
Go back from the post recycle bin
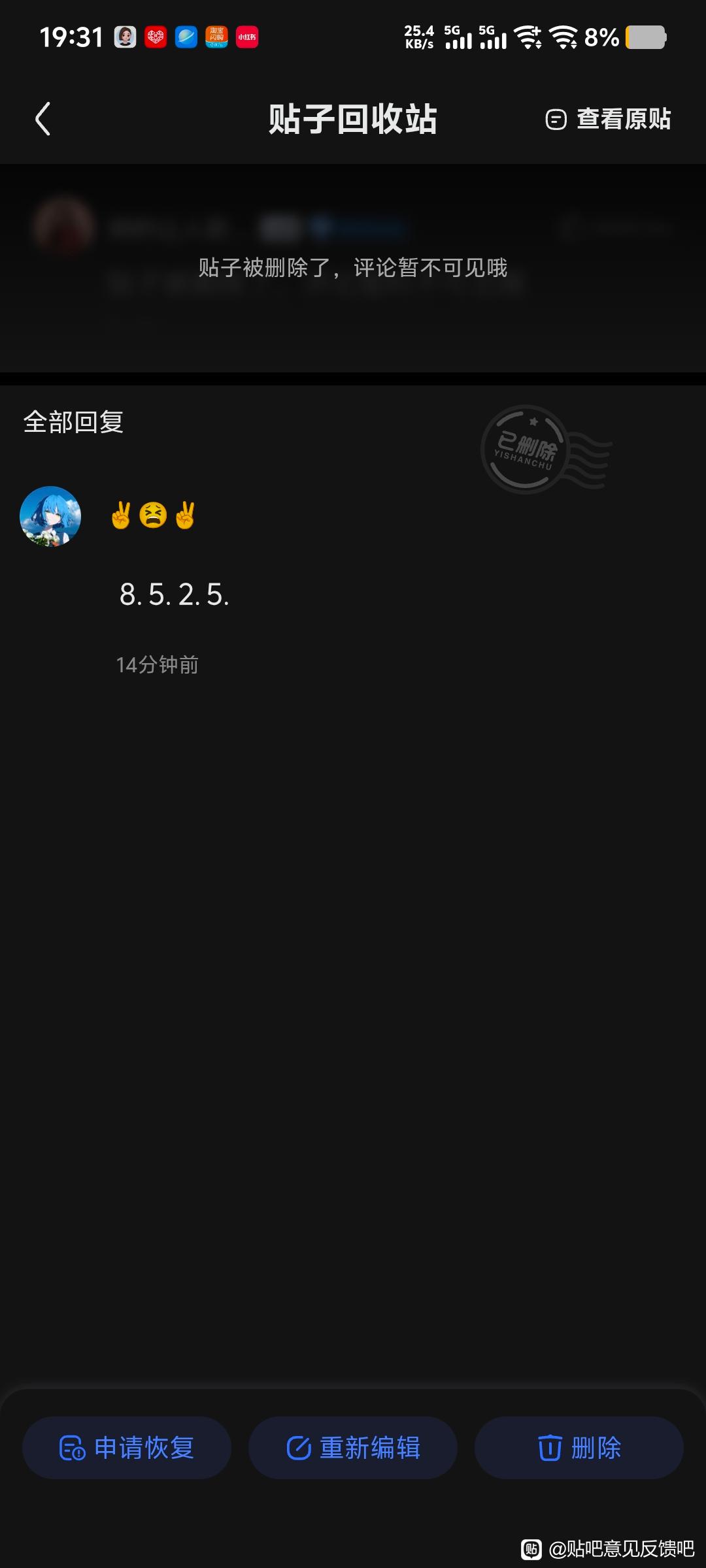(42, 119)
